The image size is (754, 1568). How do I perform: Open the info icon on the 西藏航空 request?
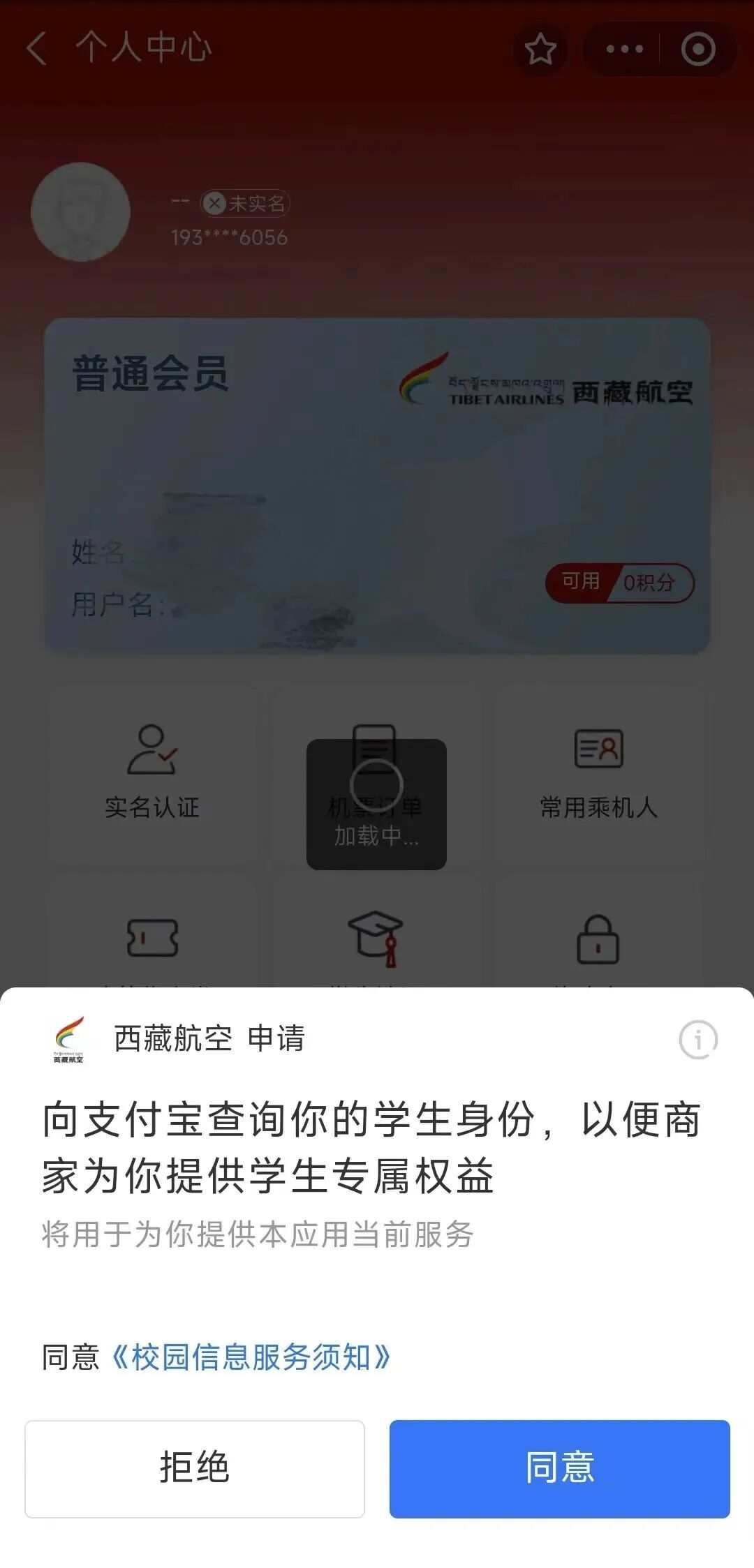[x=697, y=1040]
